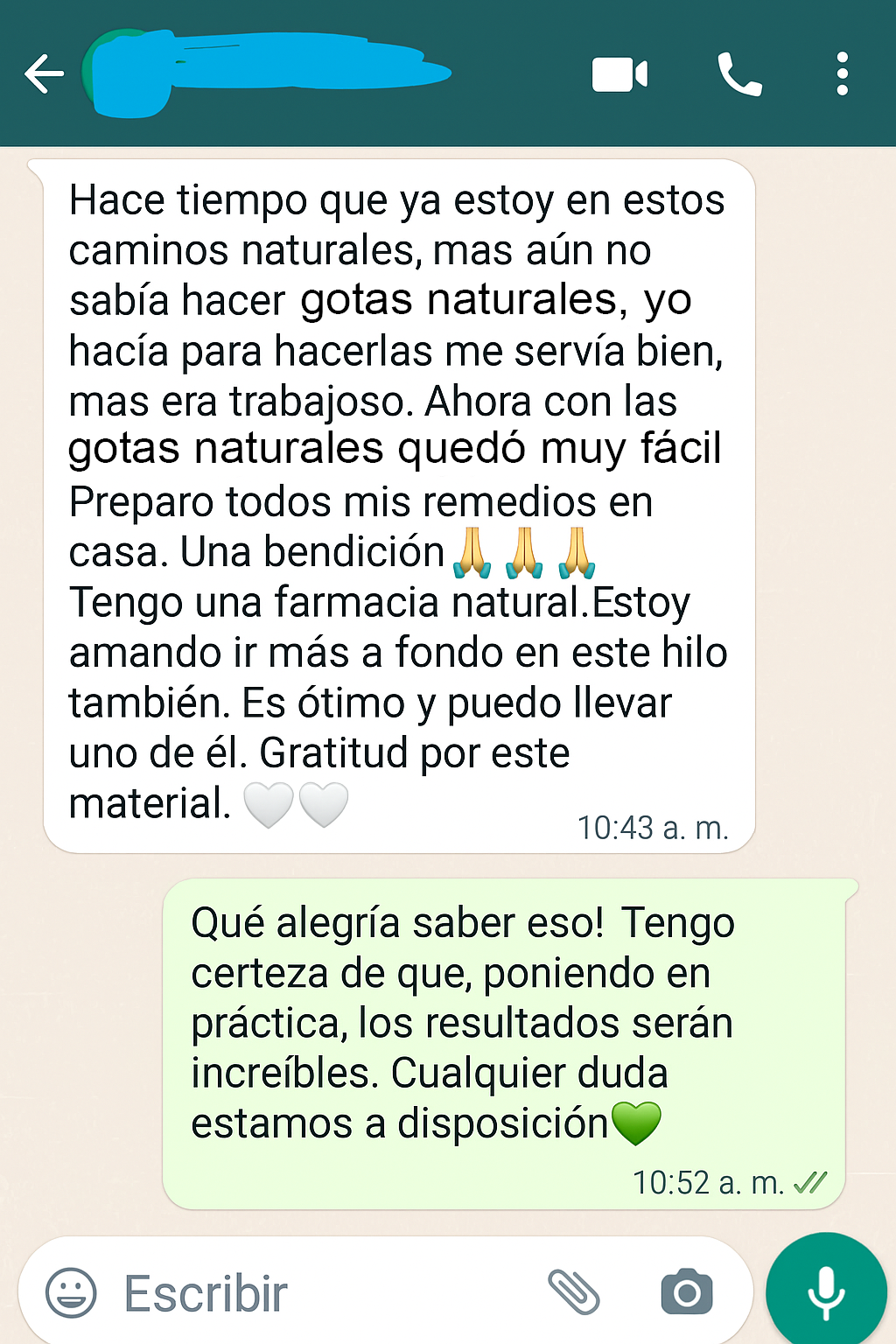Start a voice call

click(x=739, y=74)
